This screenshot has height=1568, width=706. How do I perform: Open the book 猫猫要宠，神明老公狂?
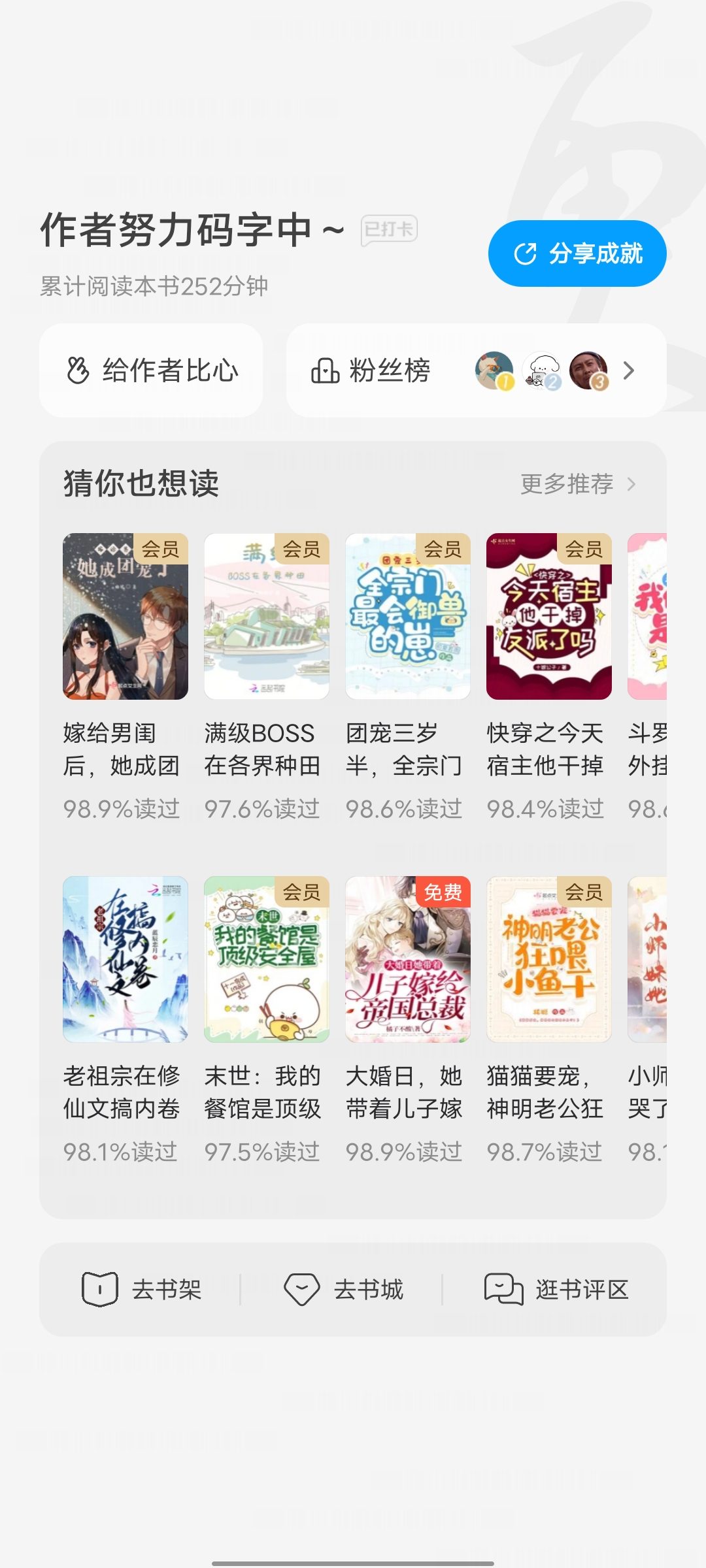coord(549,1020)
